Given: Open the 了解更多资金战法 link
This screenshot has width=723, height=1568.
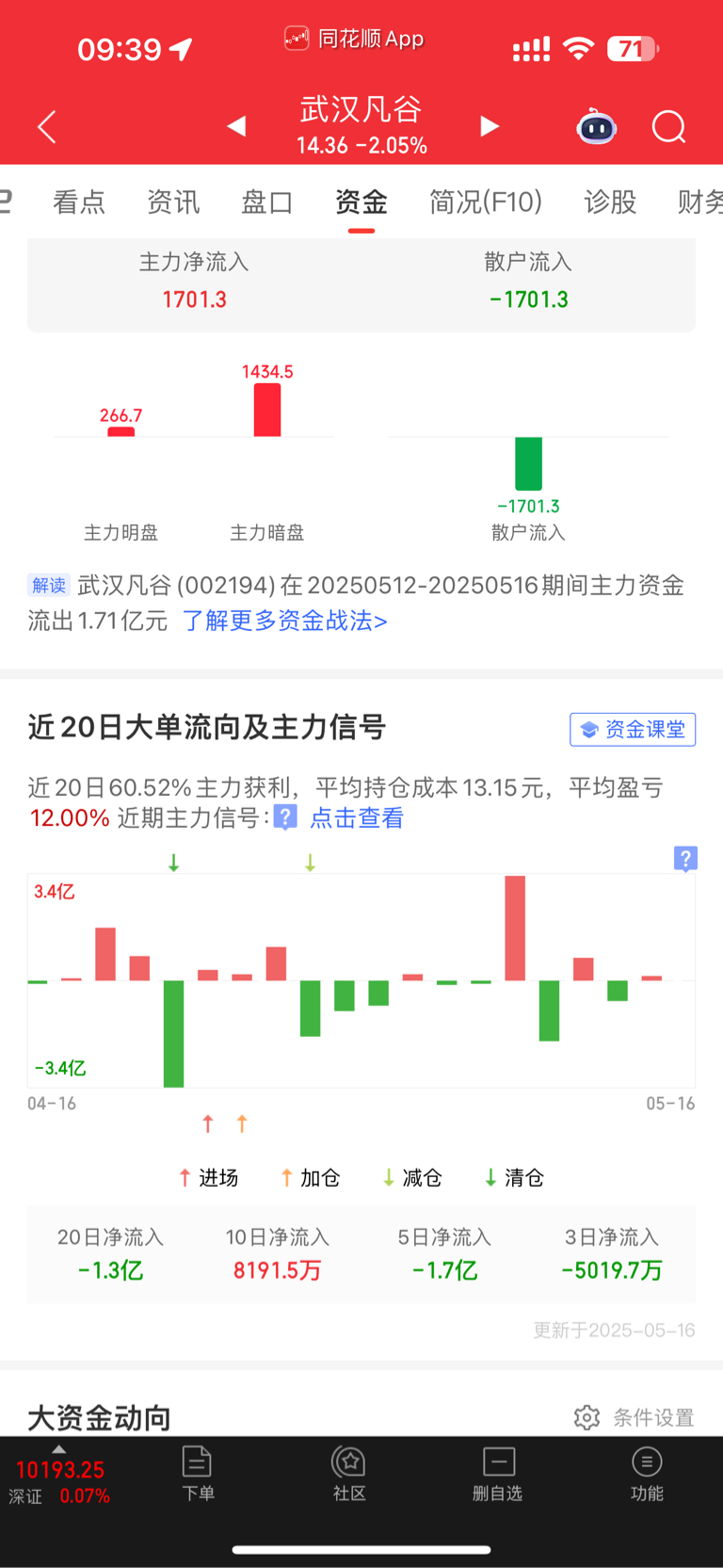Looking at the screenshot, I should point(284,621).
